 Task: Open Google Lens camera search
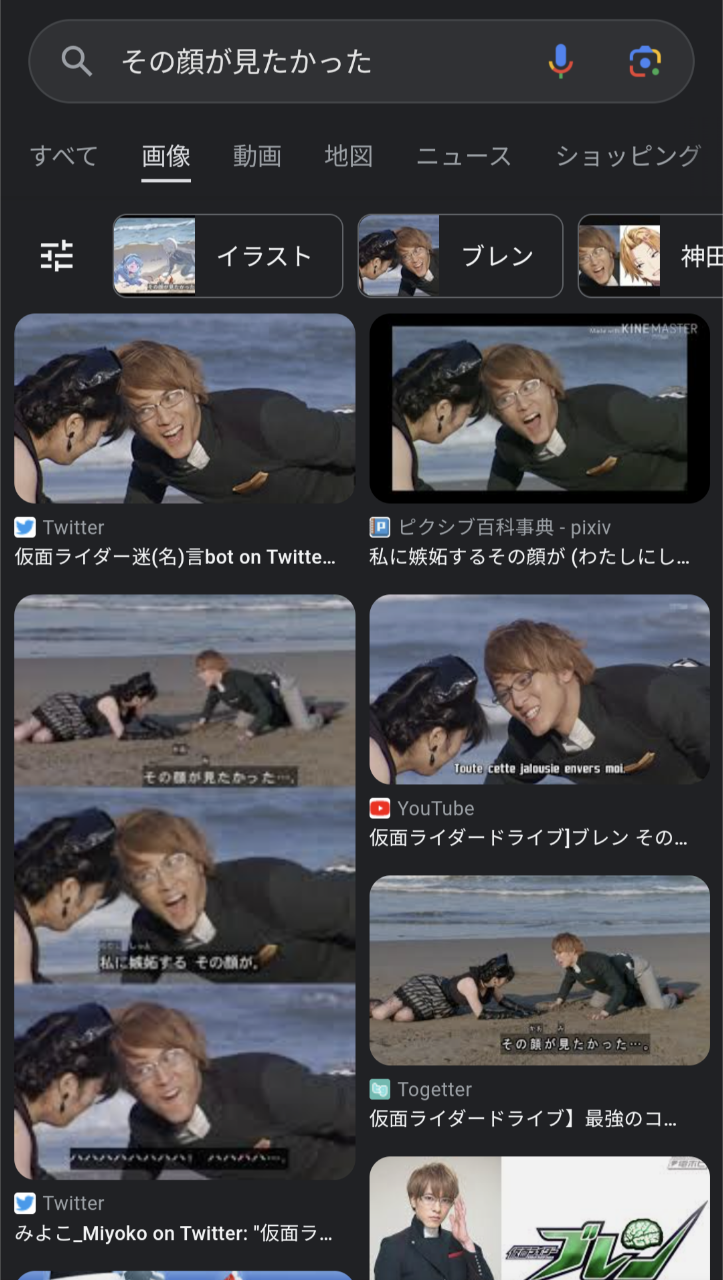[645, 62]
